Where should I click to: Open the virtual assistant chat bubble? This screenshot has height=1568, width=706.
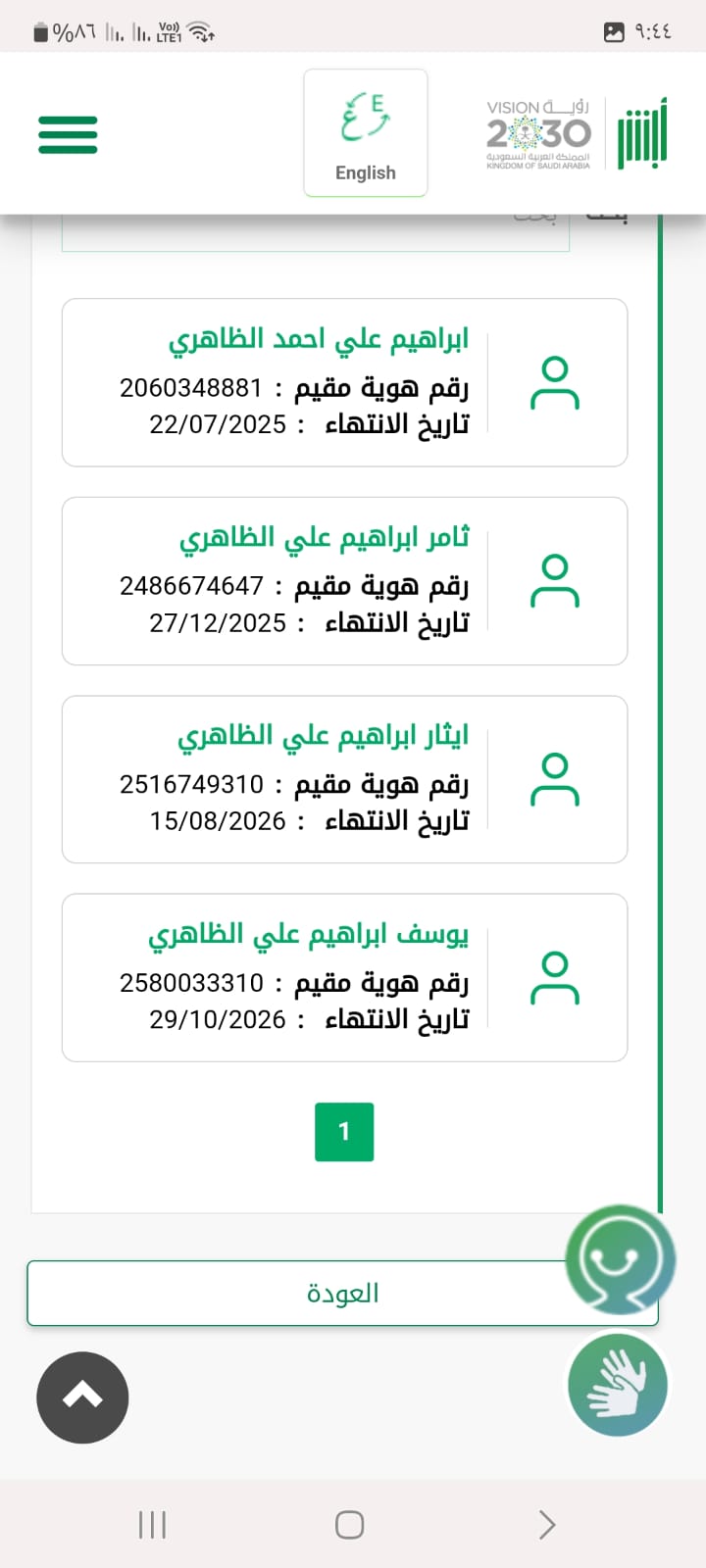(x=620, y=1260)
